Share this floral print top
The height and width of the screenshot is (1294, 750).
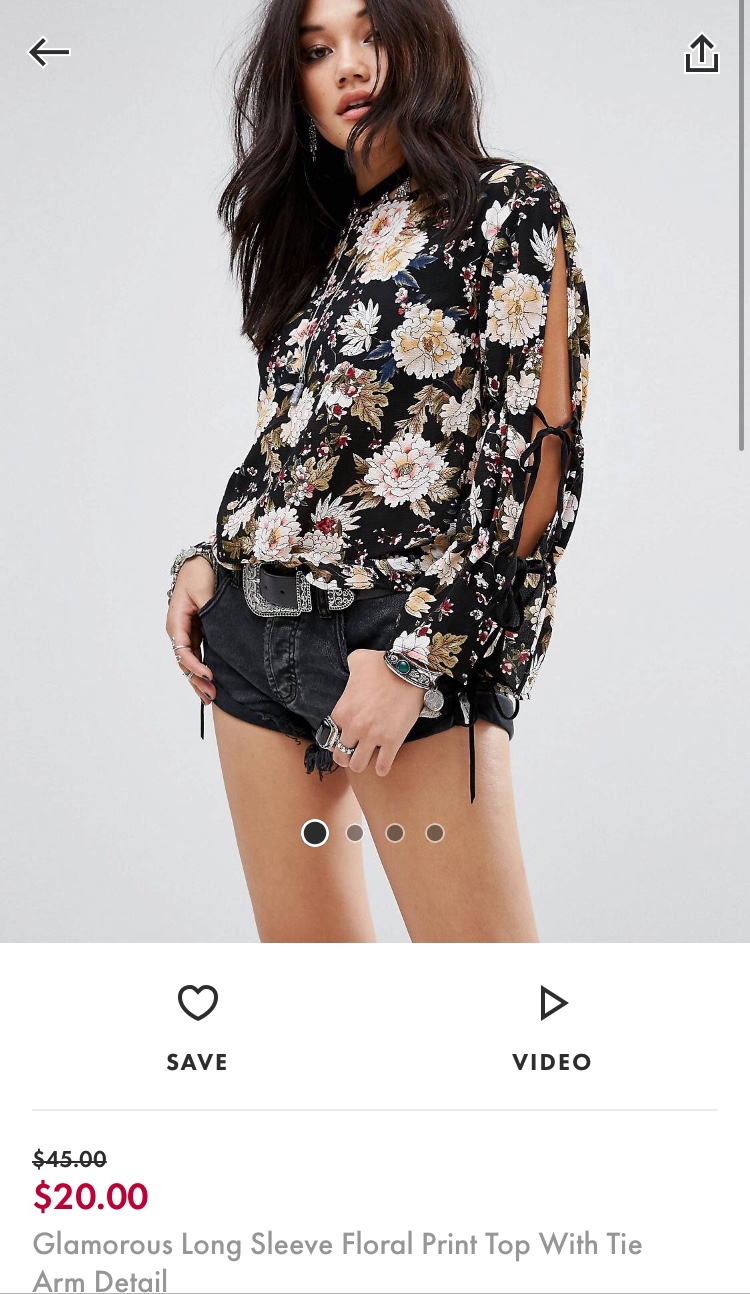tap(701, 54)
